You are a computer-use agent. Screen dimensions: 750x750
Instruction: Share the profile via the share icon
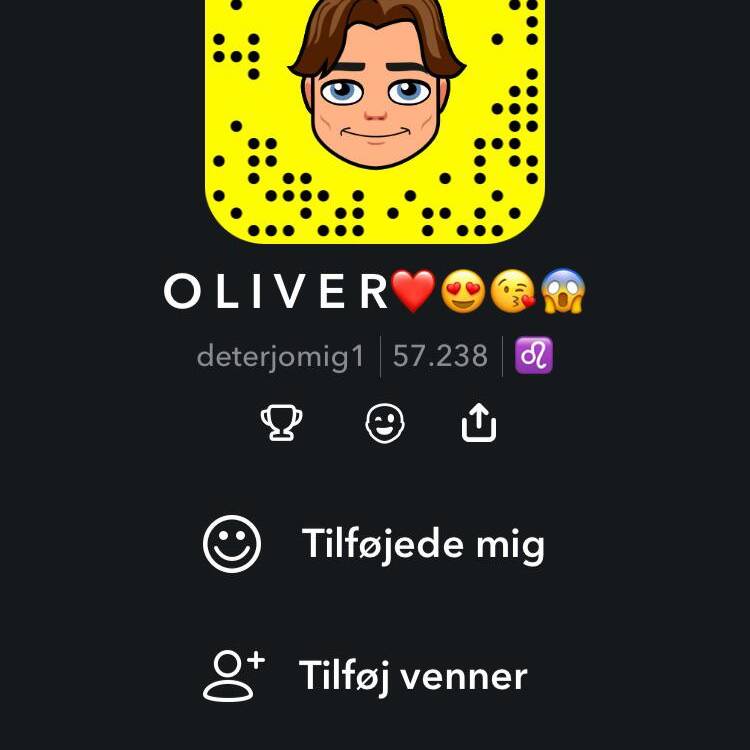pyautogui.click(x=478, y=423)
